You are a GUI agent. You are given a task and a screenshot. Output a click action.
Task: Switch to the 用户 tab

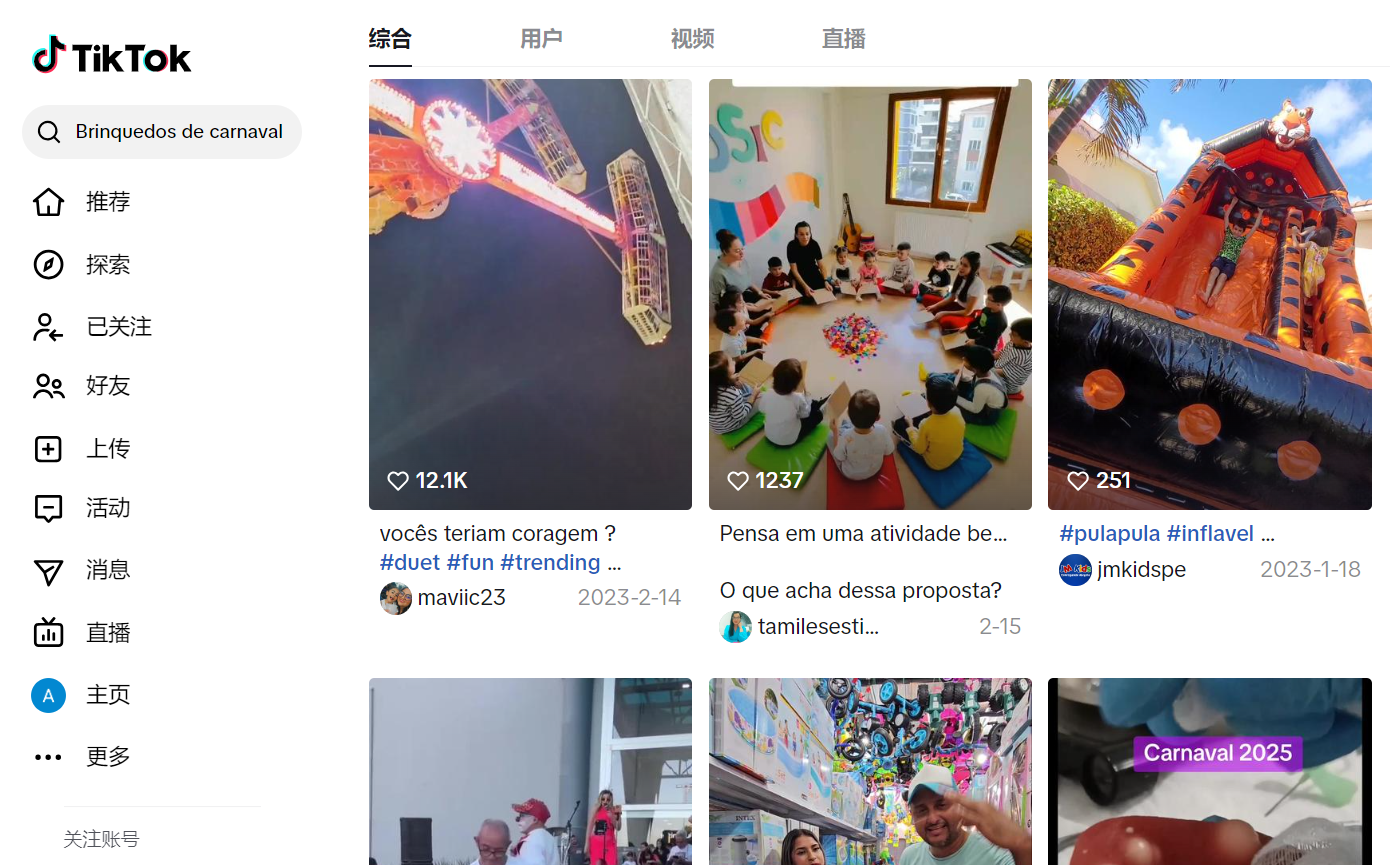tap(541, 40)
